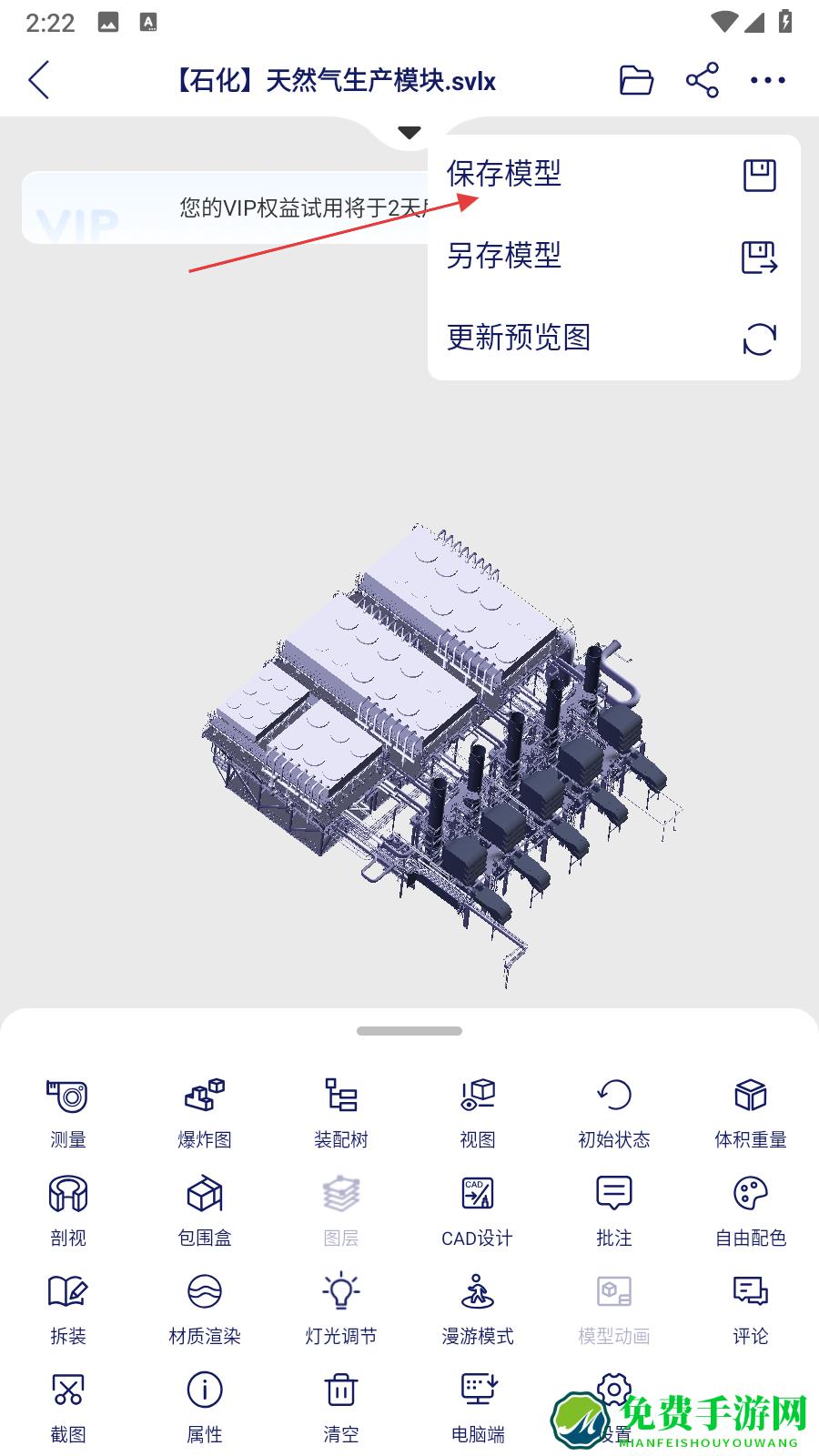Open the three-dot overflow menu
Image resolution: width=819 pixels, height=1456 pixels.
767,80
